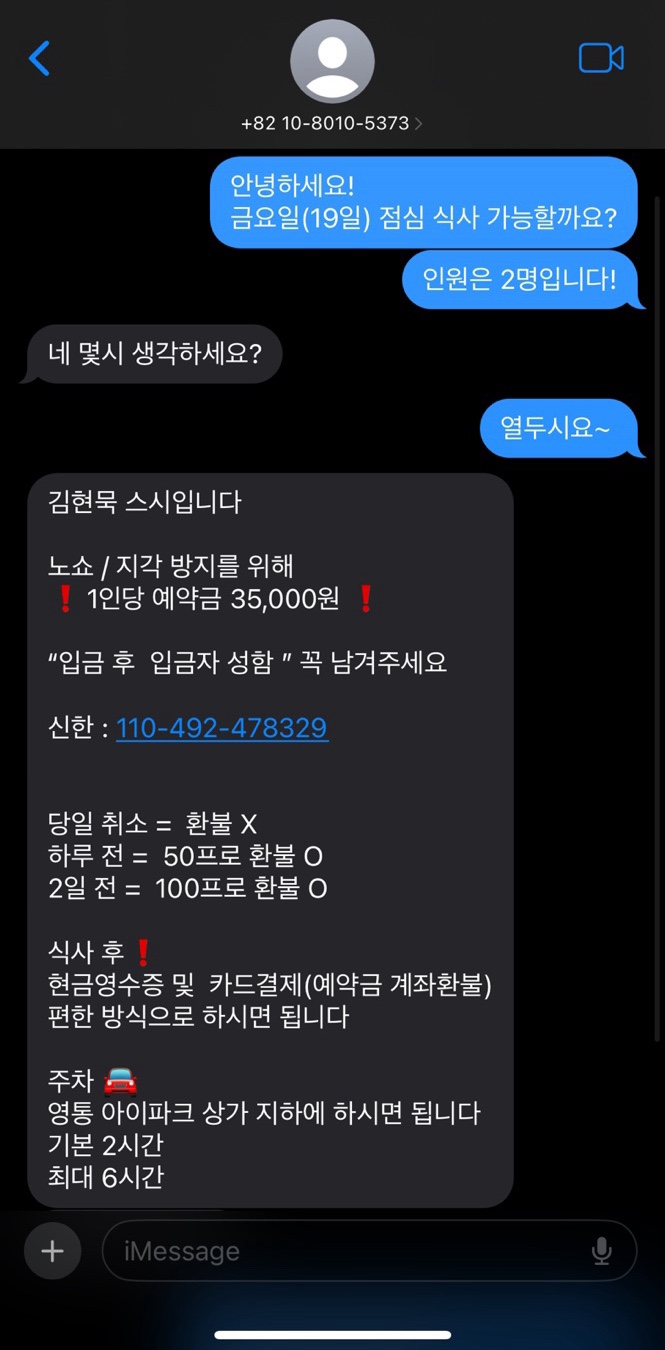Start a FaceTime video call
Screen dimensions: 665x1350
[x=601, y=58]
